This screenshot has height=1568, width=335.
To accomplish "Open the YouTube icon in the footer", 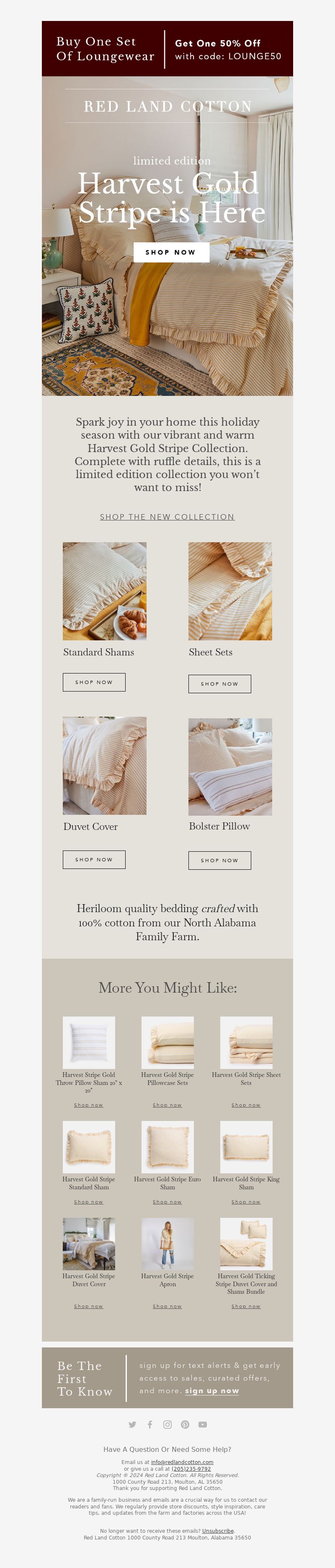I will 202,1424.
